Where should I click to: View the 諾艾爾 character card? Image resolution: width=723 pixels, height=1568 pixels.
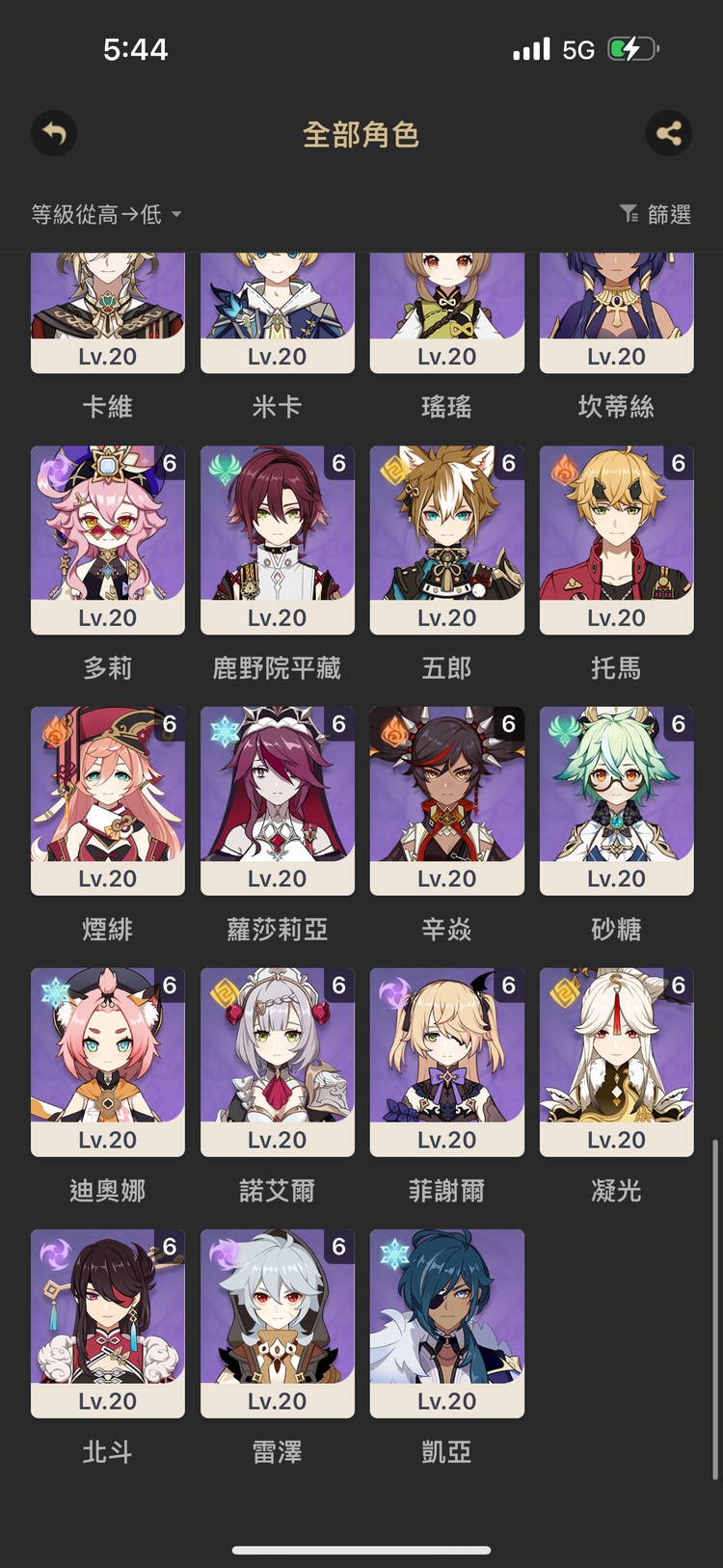(x=278, y=1062)
